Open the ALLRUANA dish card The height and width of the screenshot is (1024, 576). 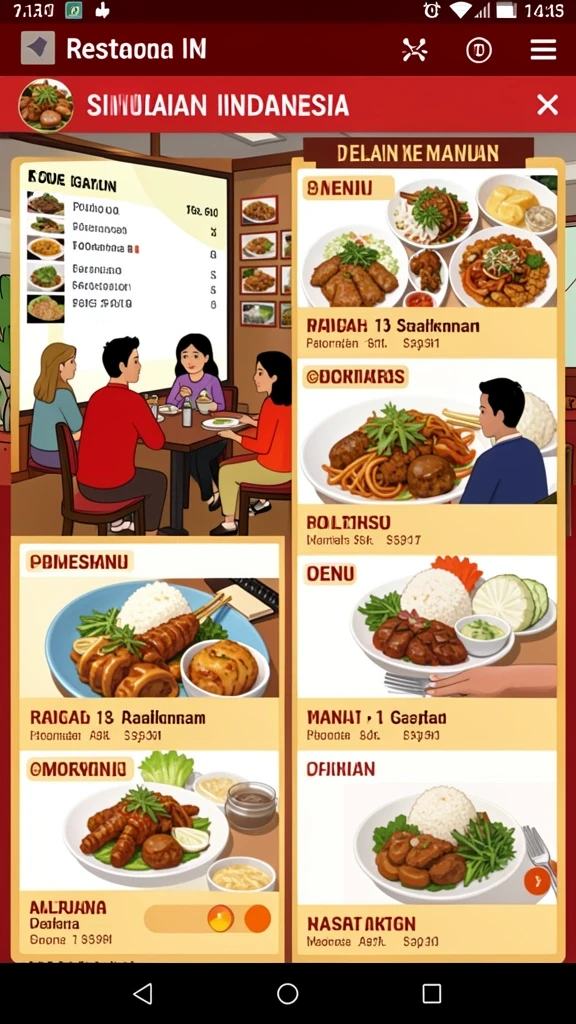pyautogui.click(x=150, y=853)
